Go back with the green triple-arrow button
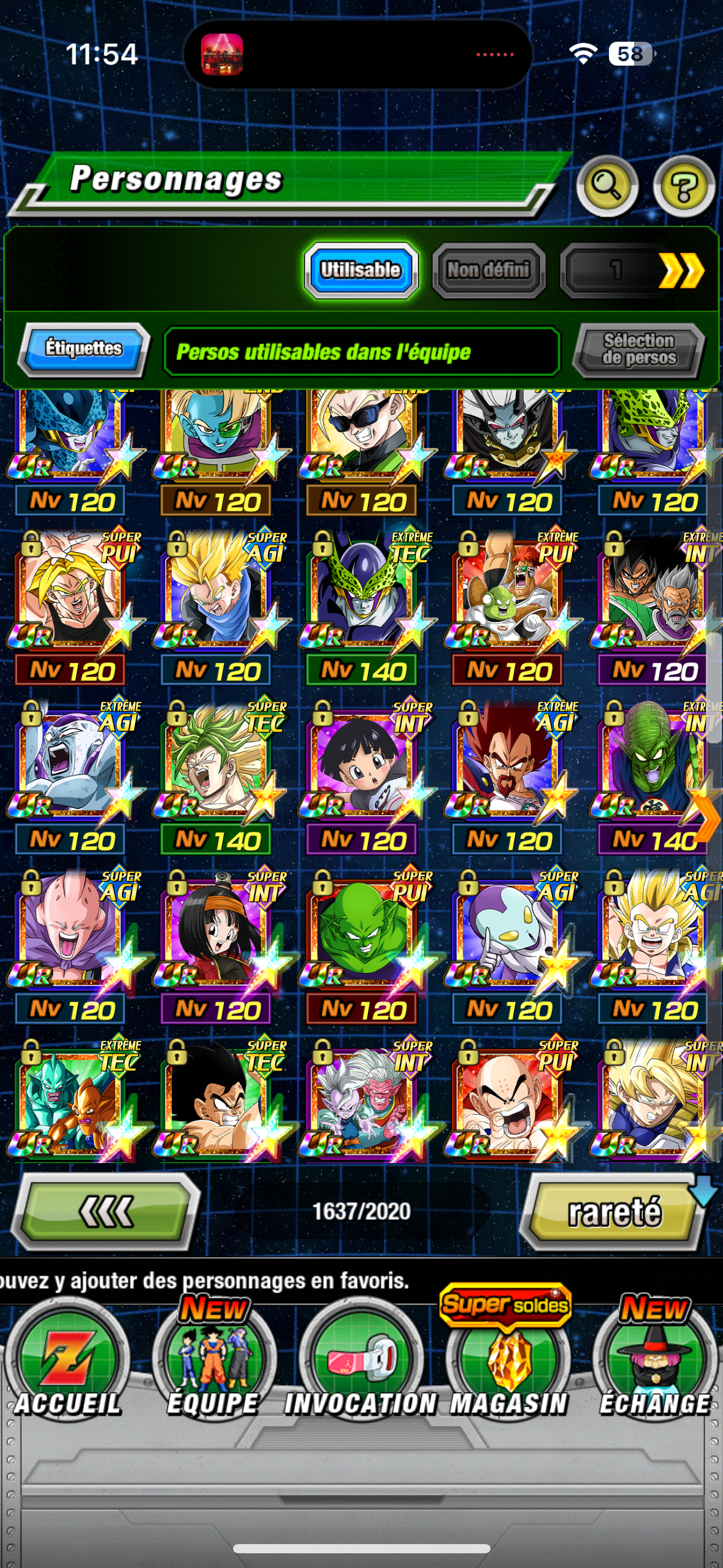Image resolution: width=723 pixels, height=1568 pixels. point(107,1211)
